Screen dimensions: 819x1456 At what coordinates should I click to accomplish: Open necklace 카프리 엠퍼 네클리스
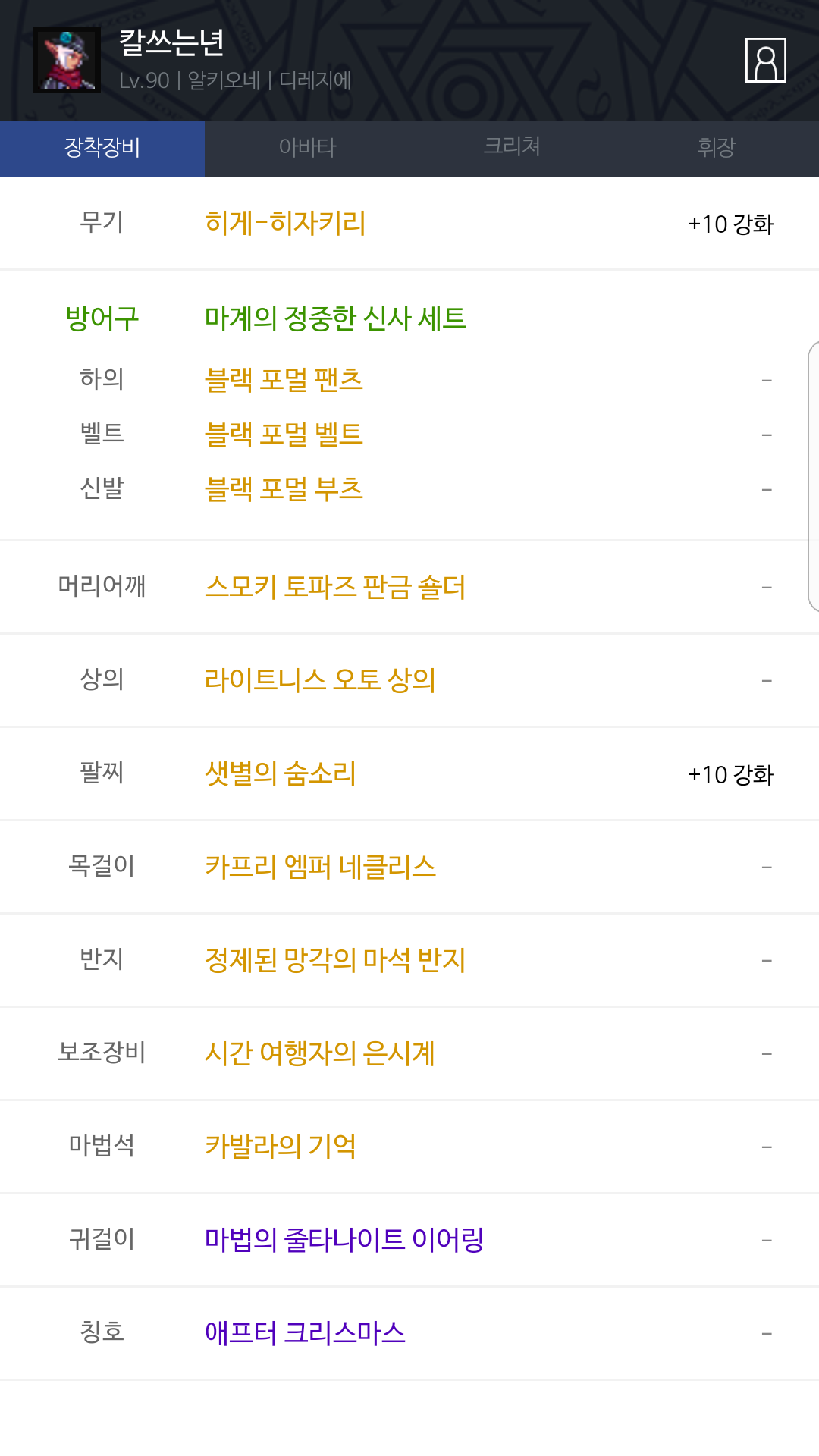click(320, 867)
